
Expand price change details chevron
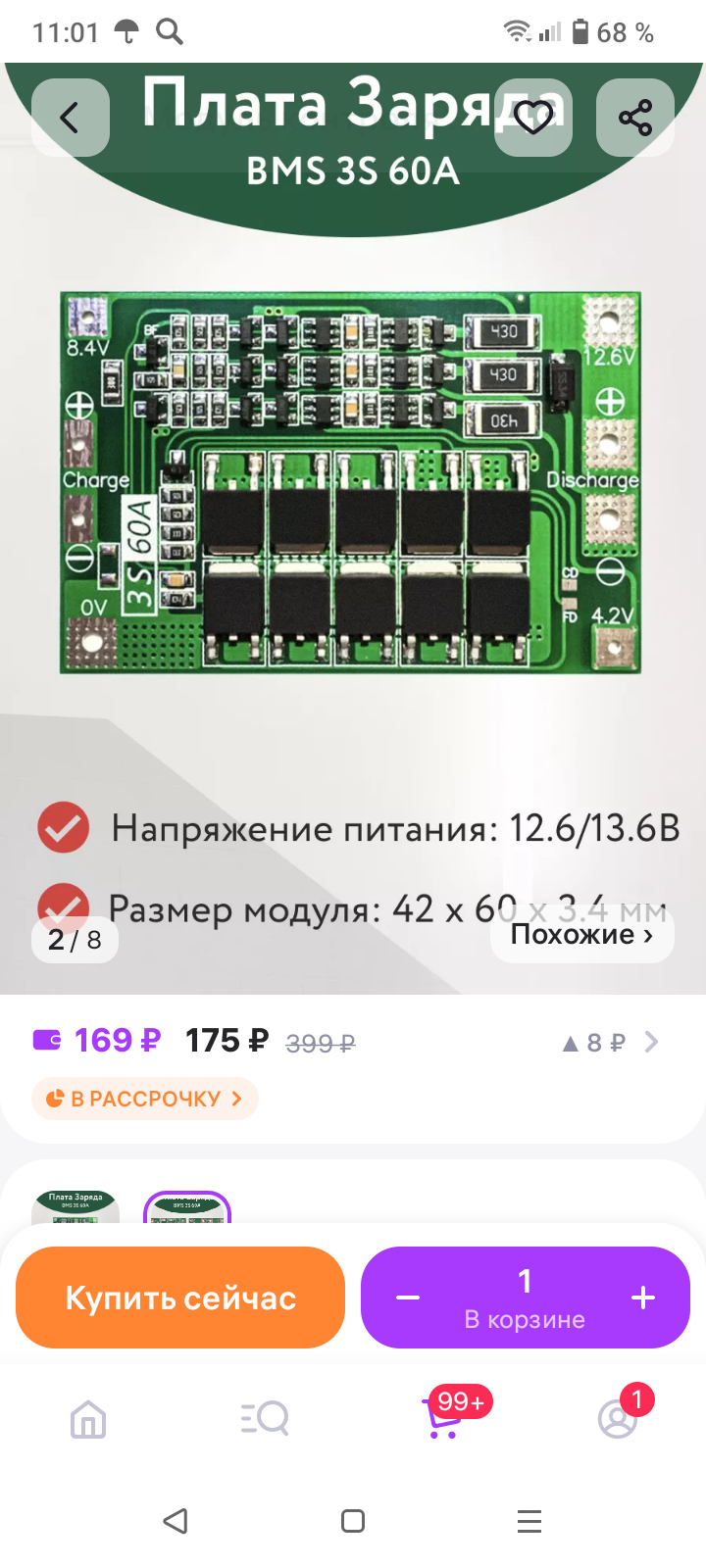(651, 1042)
